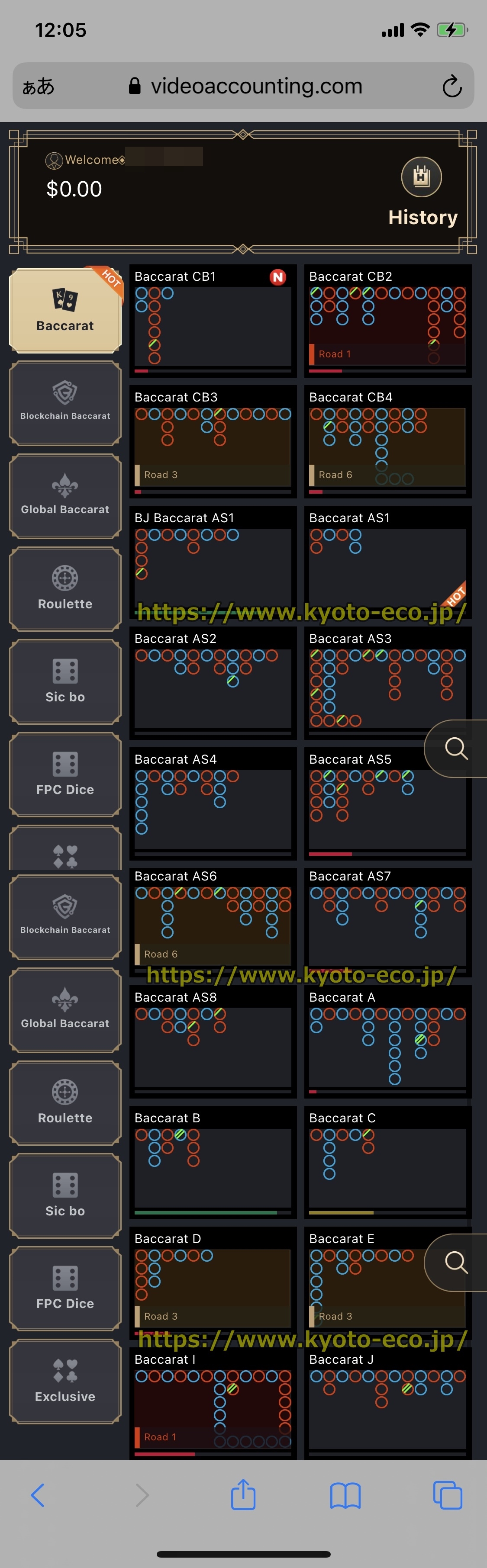
Task: Share this page from the Safari toolbar
Action: pos(243,1494)
